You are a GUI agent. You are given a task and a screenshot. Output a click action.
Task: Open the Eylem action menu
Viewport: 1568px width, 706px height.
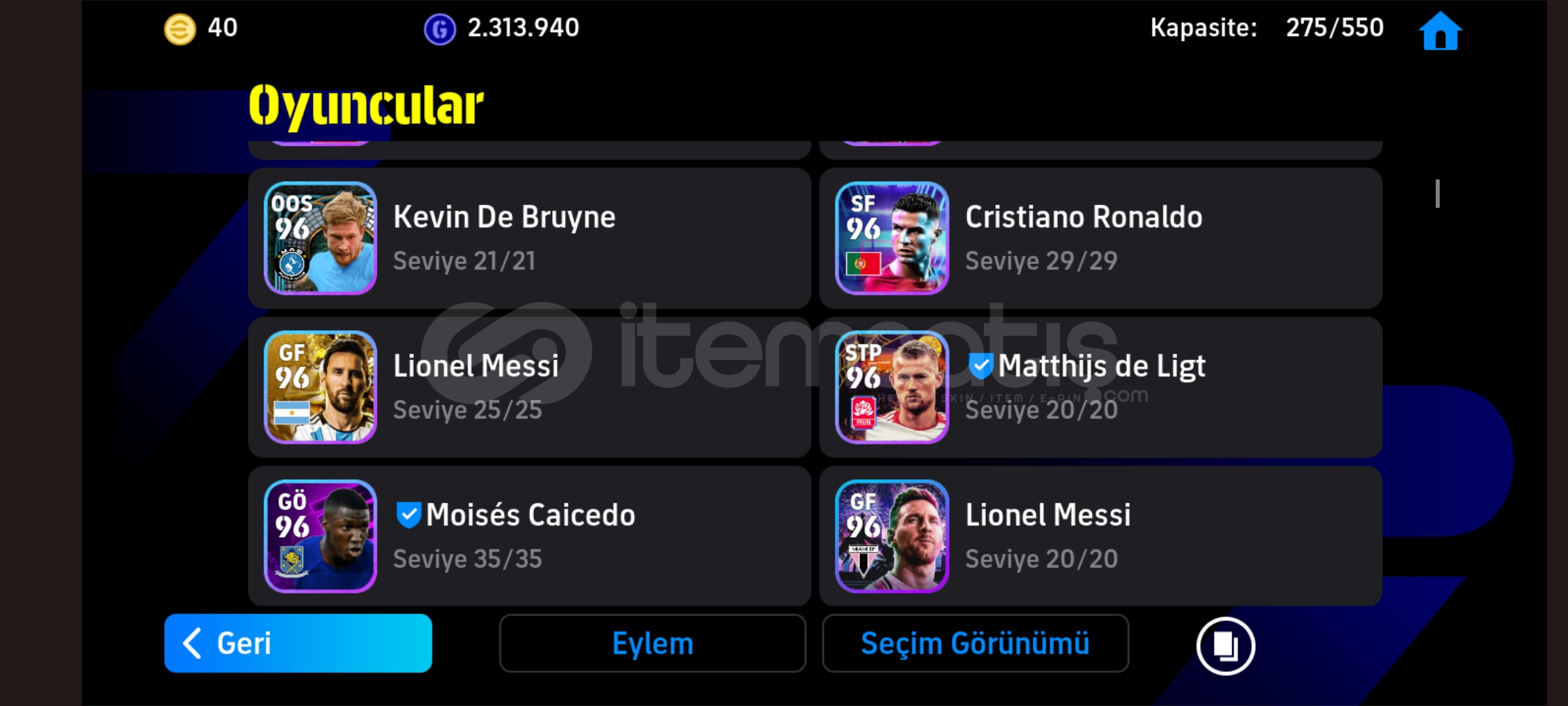[x=652, y=643]
